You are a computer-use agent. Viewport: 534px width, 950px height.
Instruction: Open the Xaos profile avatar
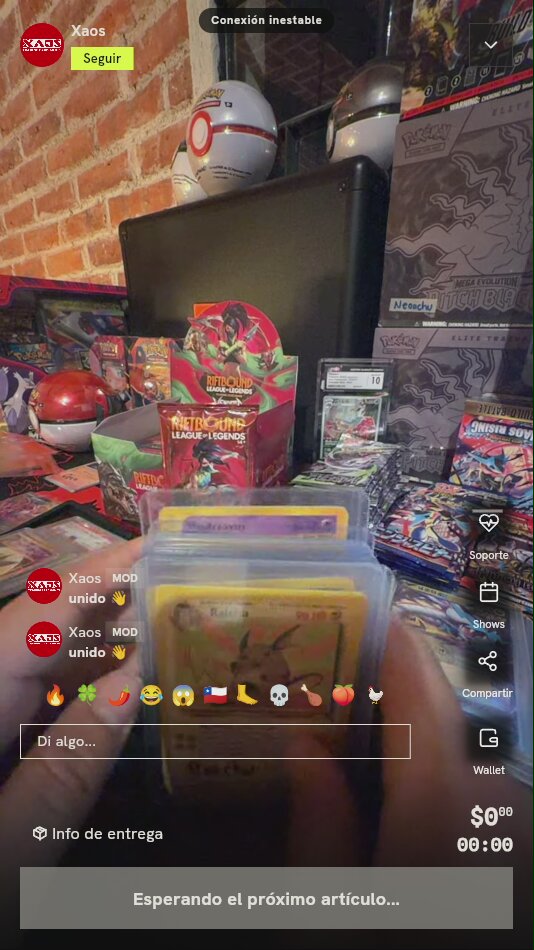coord(42,45)
